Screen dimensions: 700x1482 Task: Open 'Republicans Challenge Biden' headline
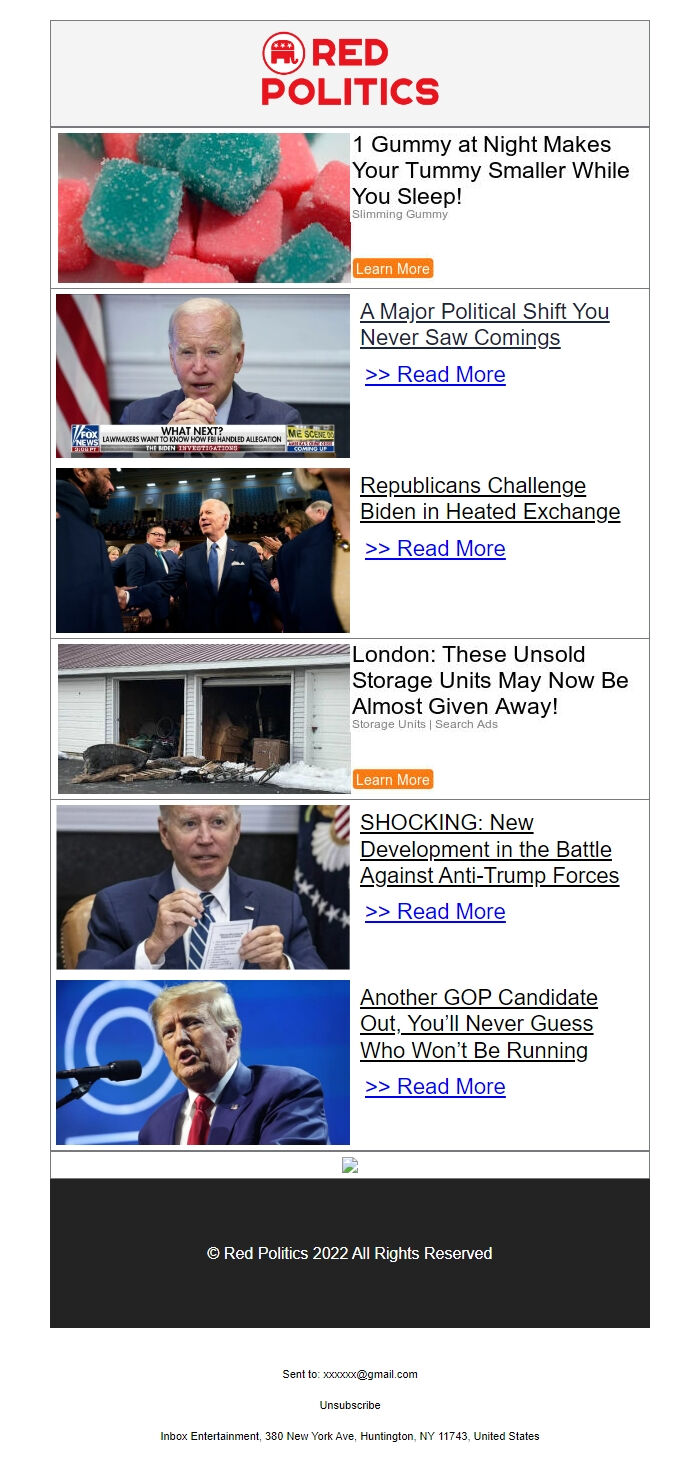pos(489,498)
